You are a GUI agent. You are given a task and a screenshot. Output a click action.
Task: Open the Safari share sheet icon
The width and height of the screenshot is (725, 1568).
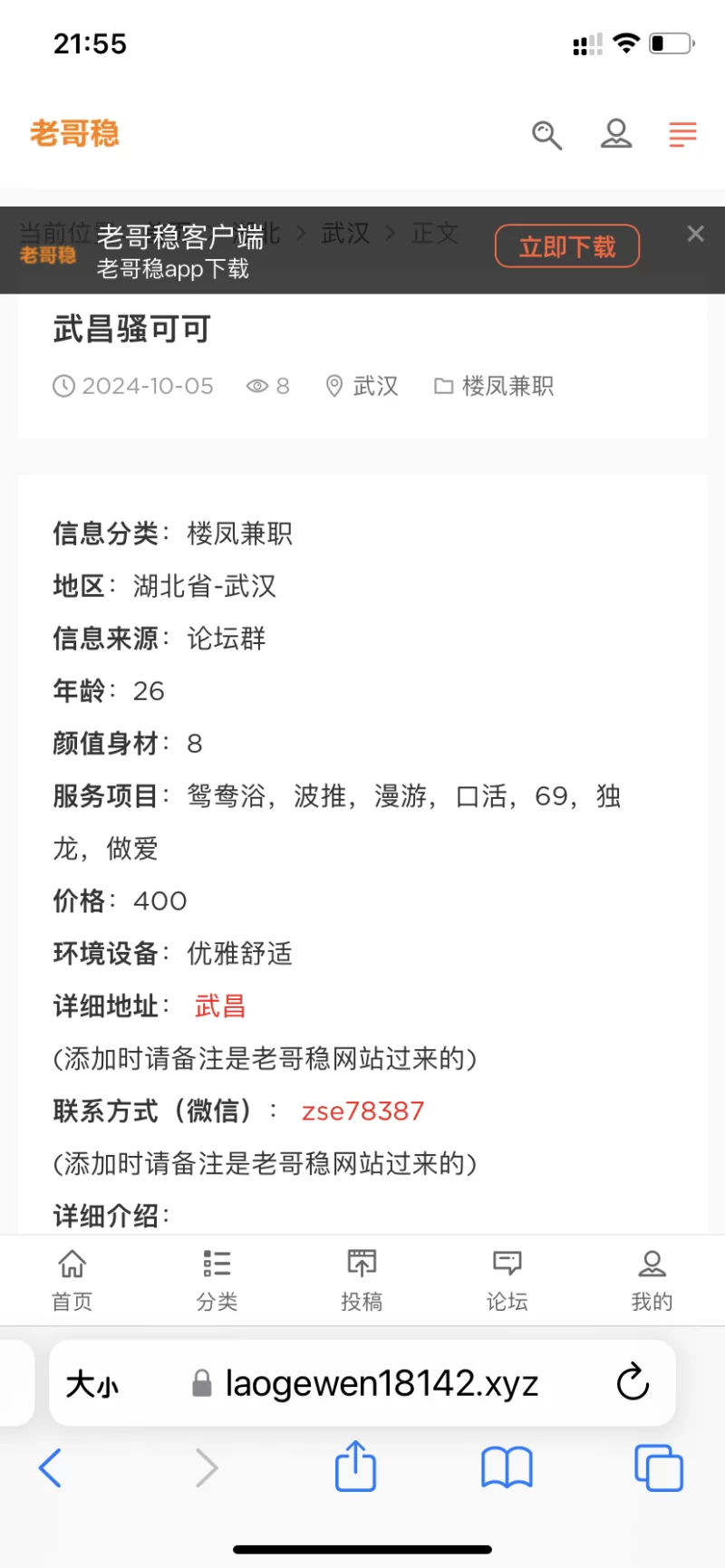click(x=355, y=1467)
